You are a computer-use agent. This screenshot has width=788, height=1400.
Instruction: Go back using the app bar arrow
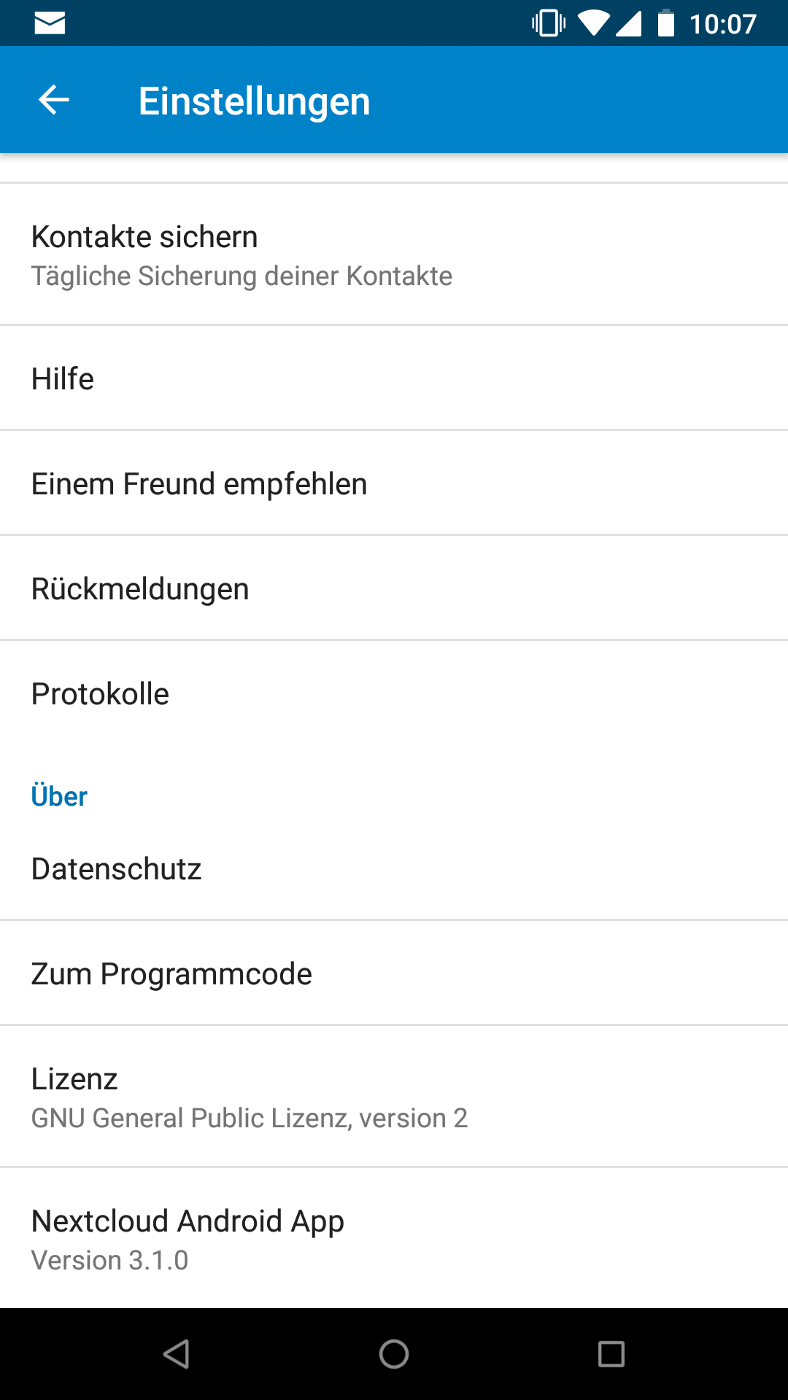pos(54,100)
